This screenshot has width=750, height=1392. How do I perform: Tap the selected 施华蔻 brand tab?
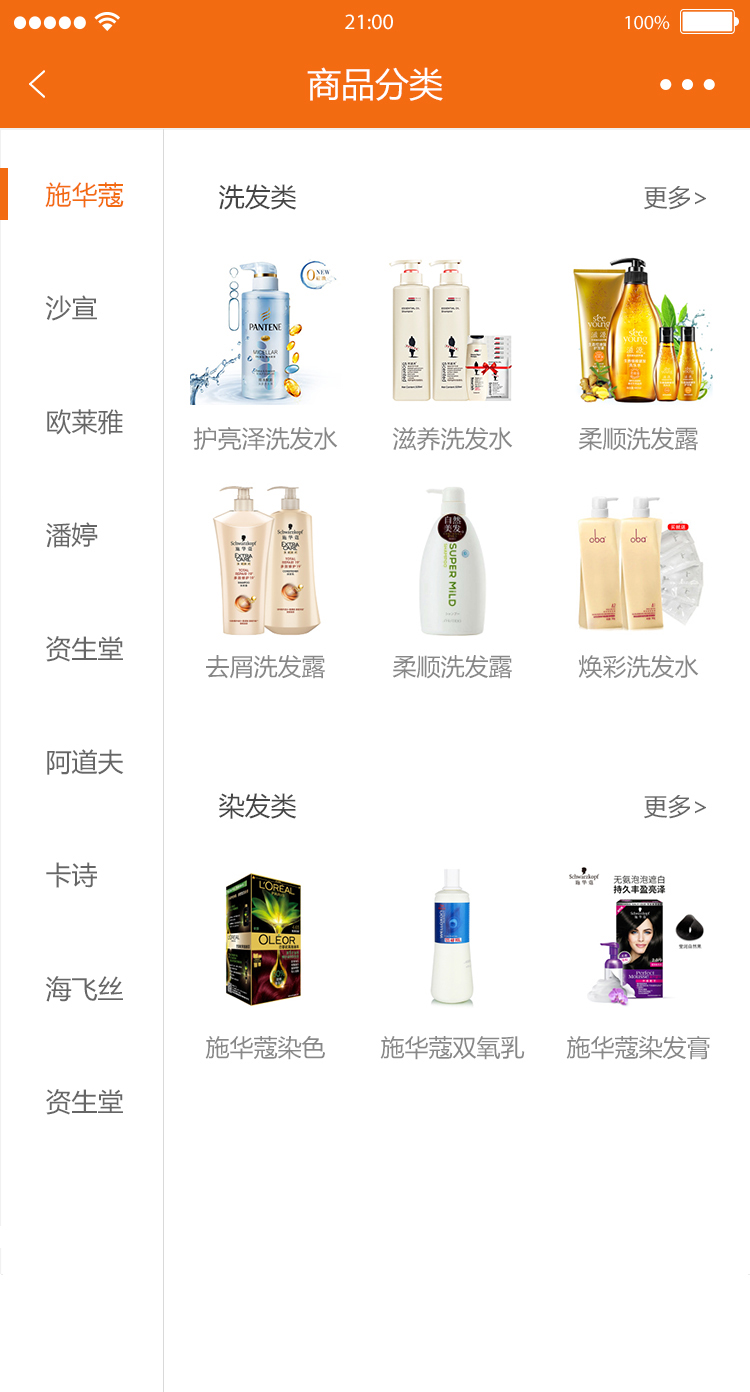tap(84, 195)
